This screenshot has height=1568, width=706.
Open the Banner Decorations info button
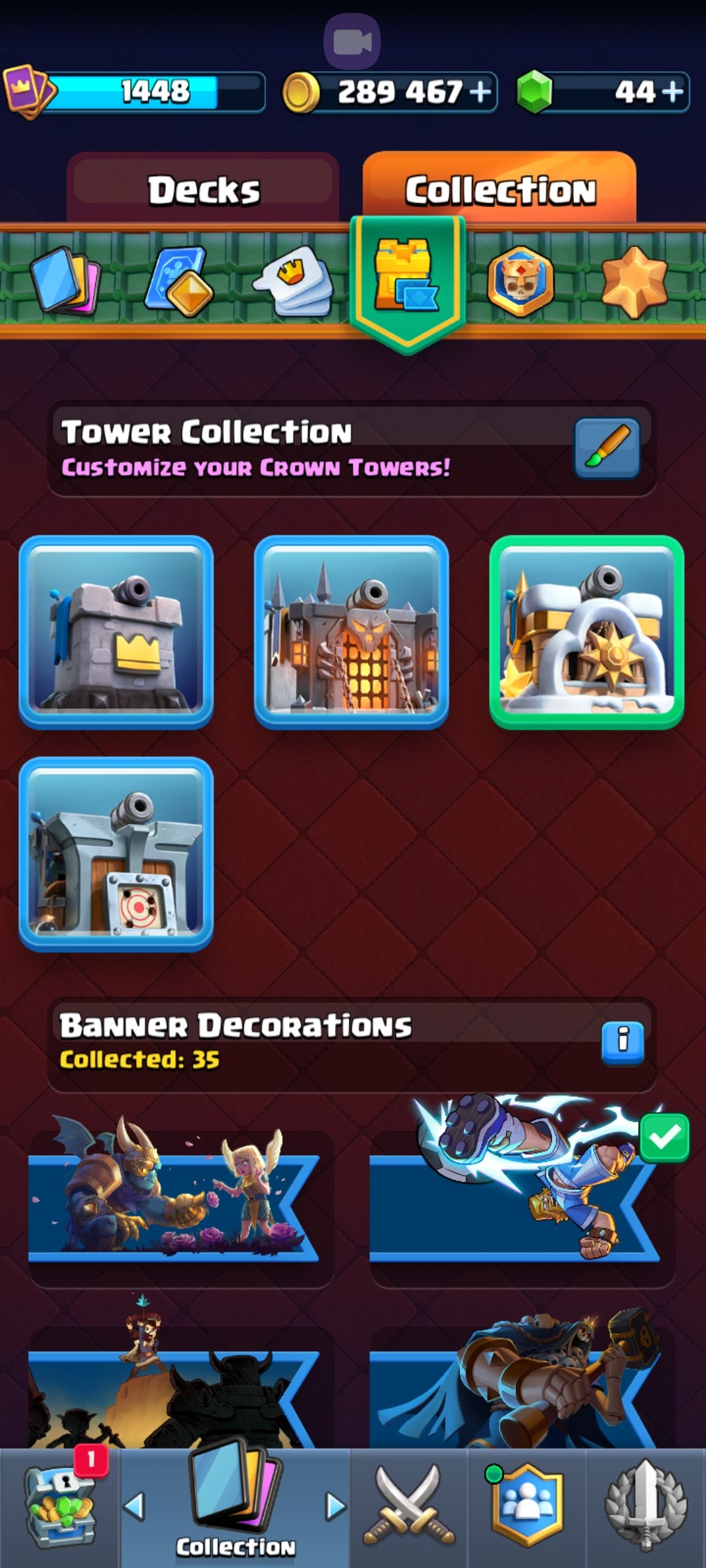pyautogui.click(x=622, y=1043)
